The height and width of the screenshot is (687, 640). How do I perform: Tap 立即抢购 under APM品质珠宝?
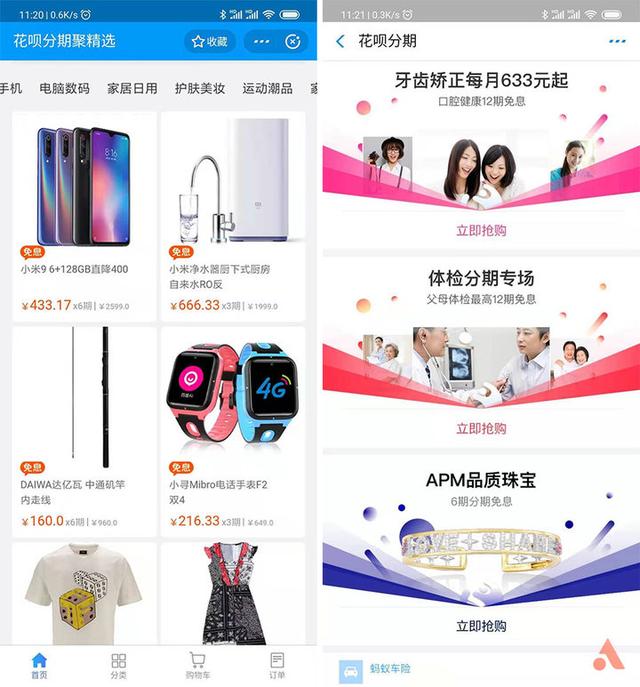point(481,626)
